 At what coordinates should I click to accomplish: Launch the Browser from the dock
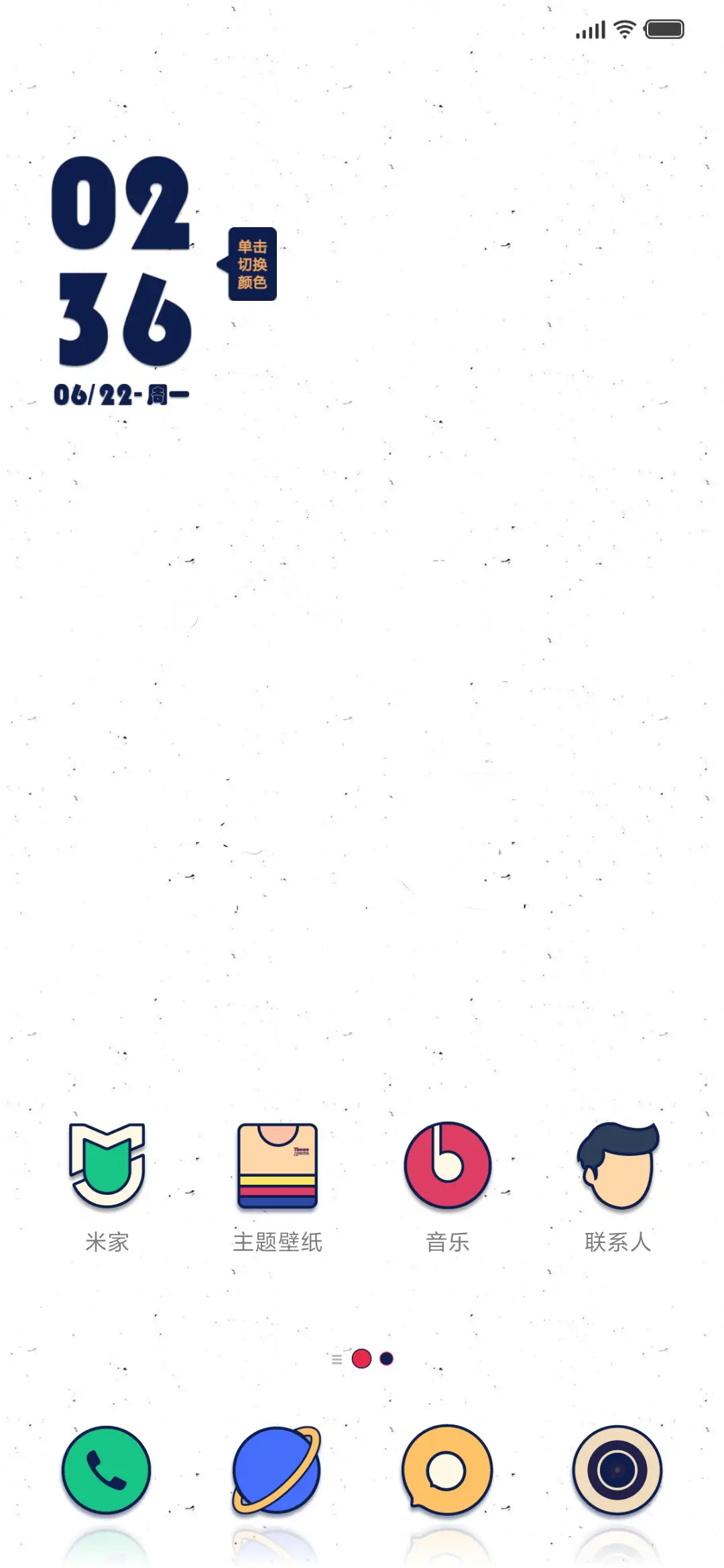click(277, 1471)
